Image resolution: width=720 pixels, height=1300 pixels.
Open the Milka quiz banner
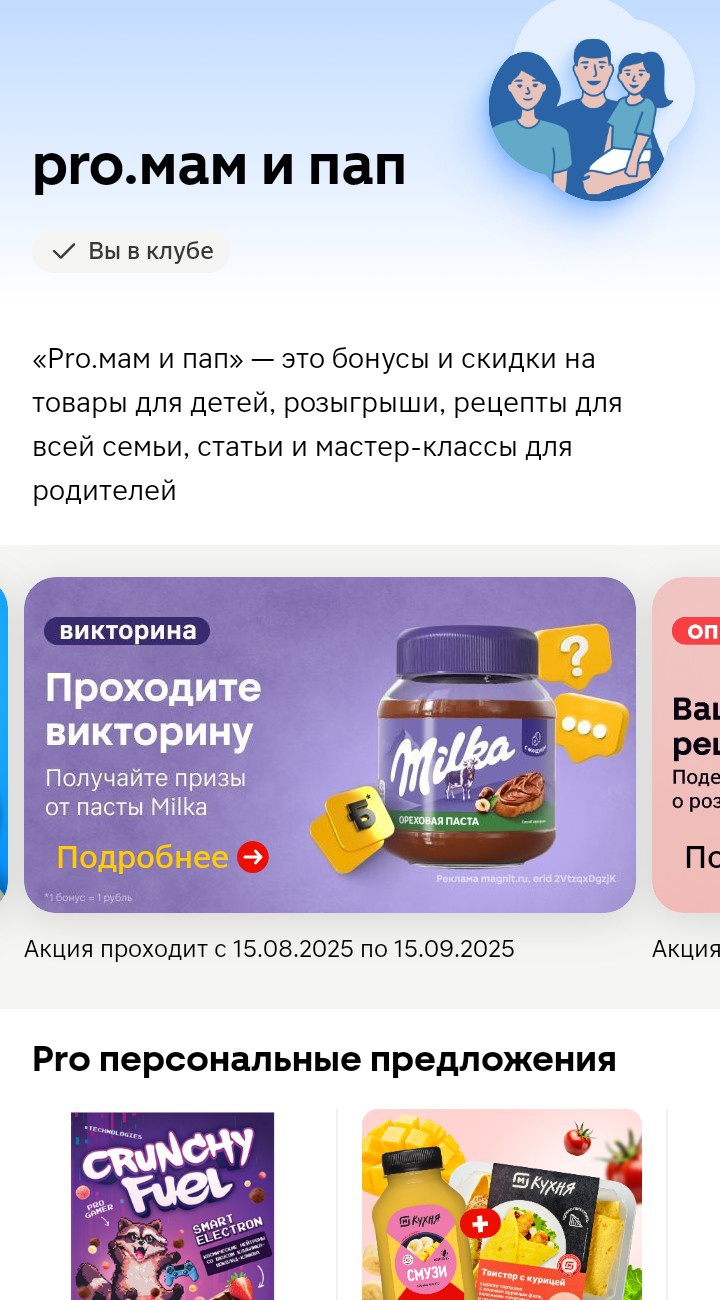click(x=329, y=744)
